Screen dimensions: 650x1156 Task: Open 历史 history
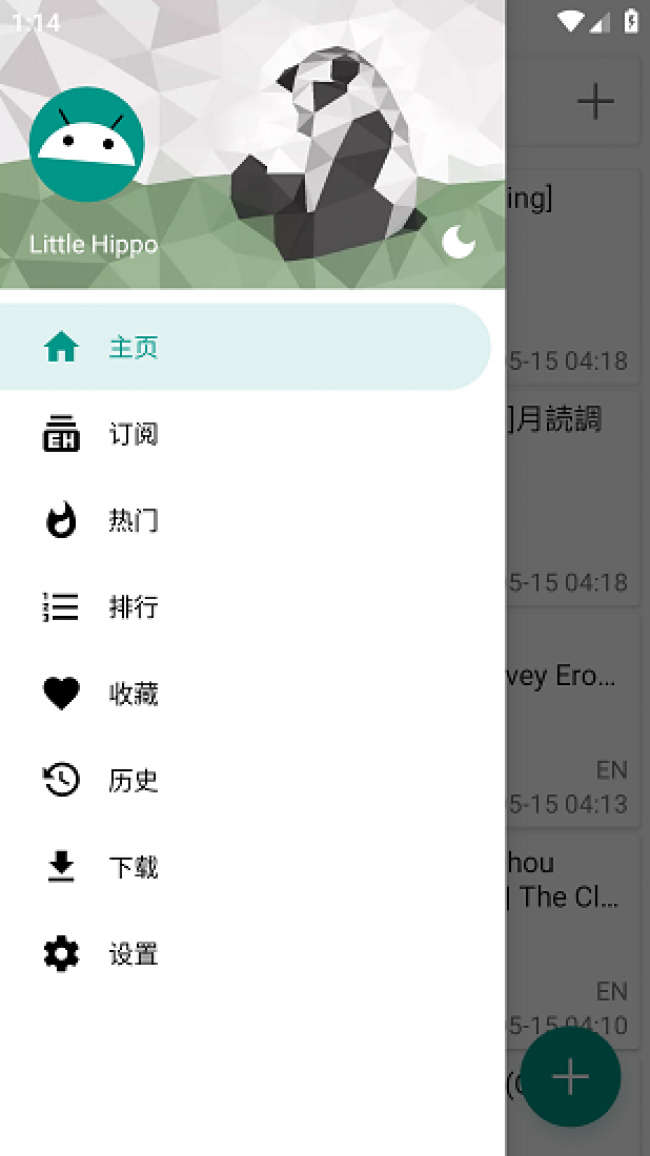(133, 780)
